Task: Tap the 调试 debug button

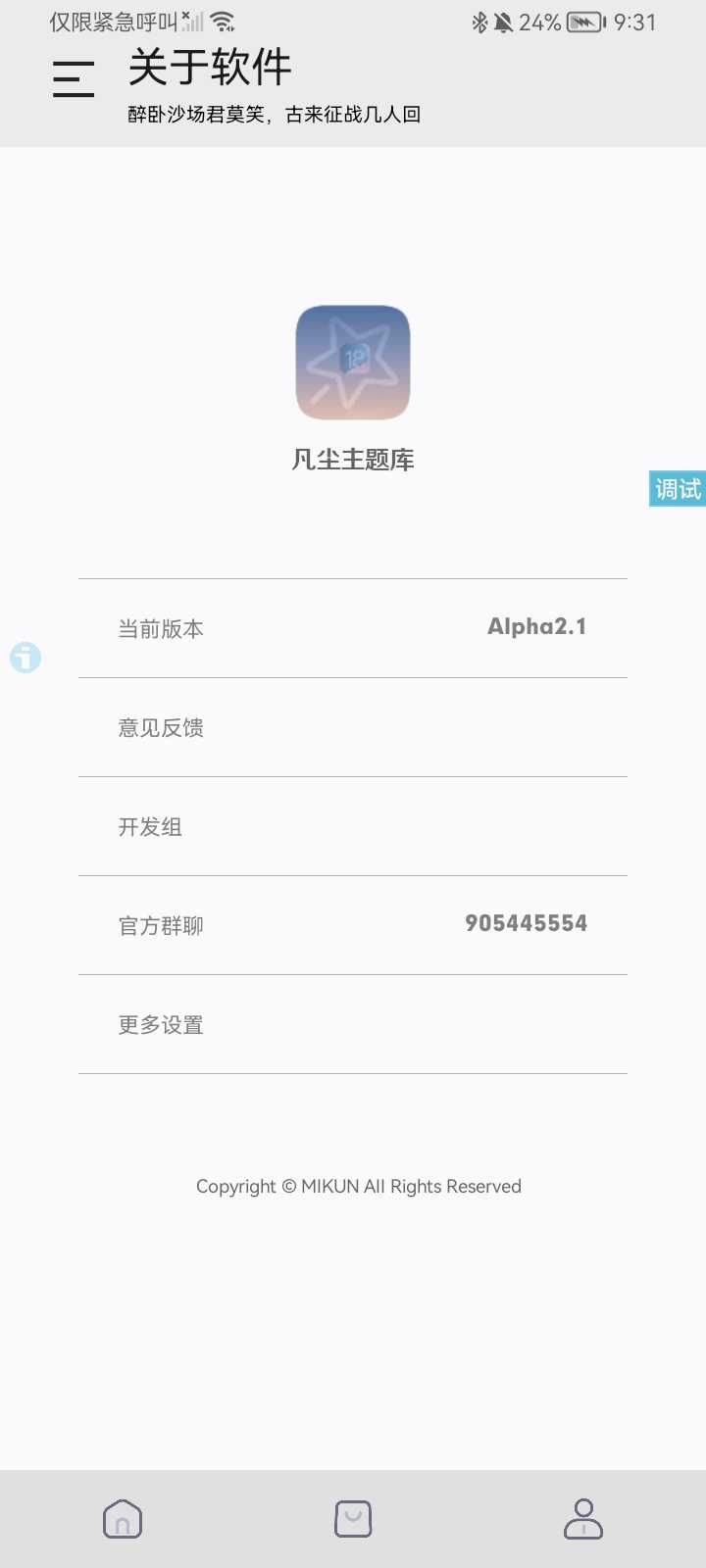Action: 678,489
